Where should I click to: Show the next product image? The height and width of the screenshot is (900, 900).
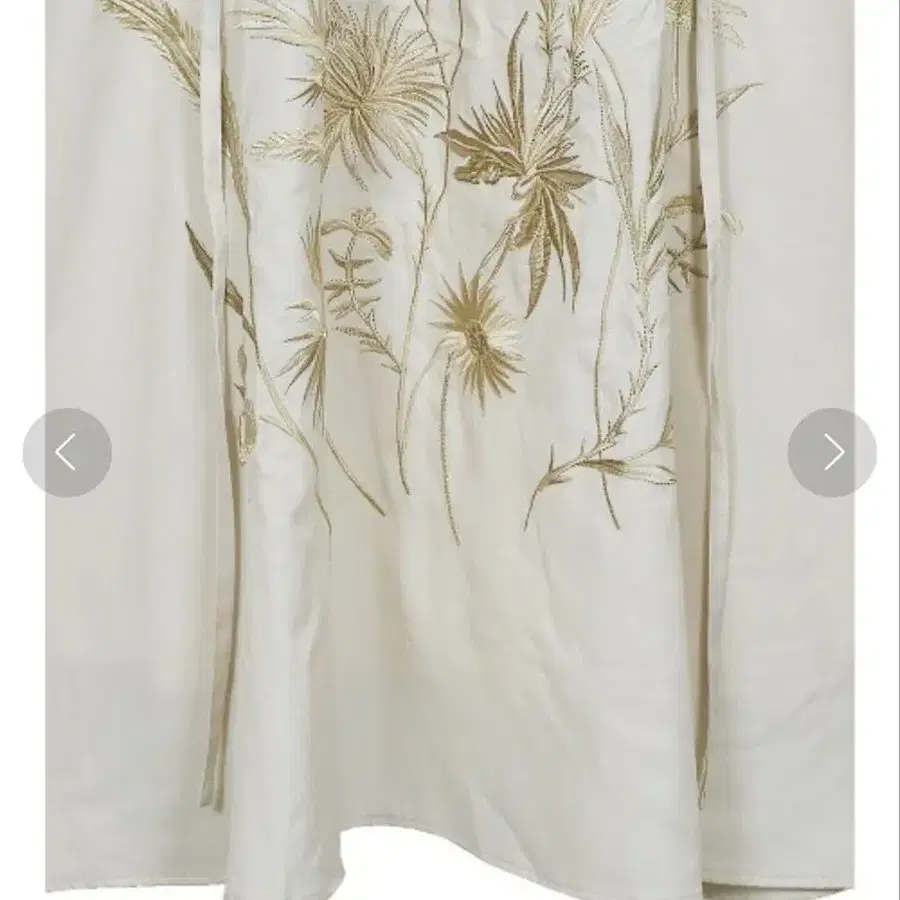tap(832, 453)
